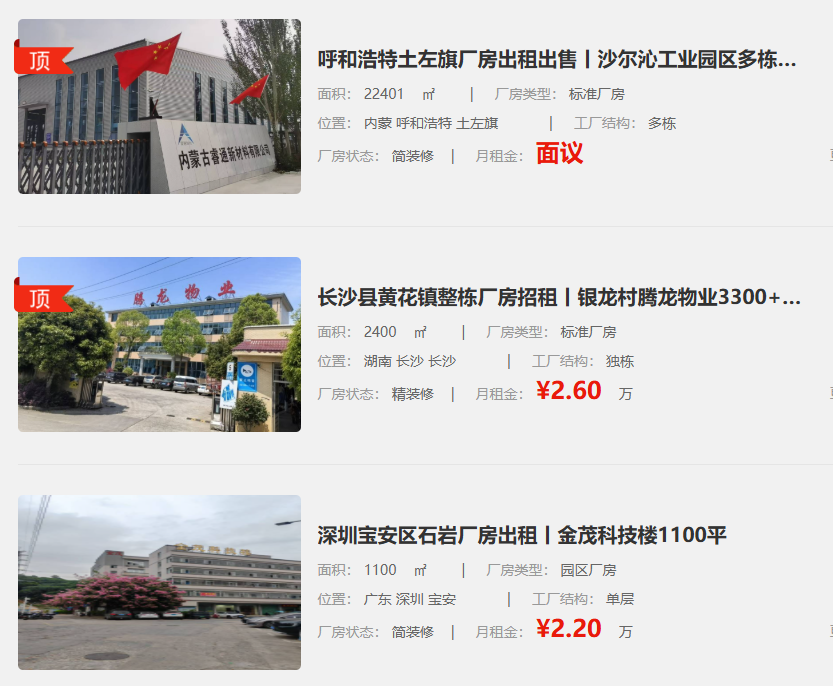Screen dimensions: 833x686
Task: Open the 呼和浩特土左旗厂房出租出售 listing
Action: [x=557, y=59]
